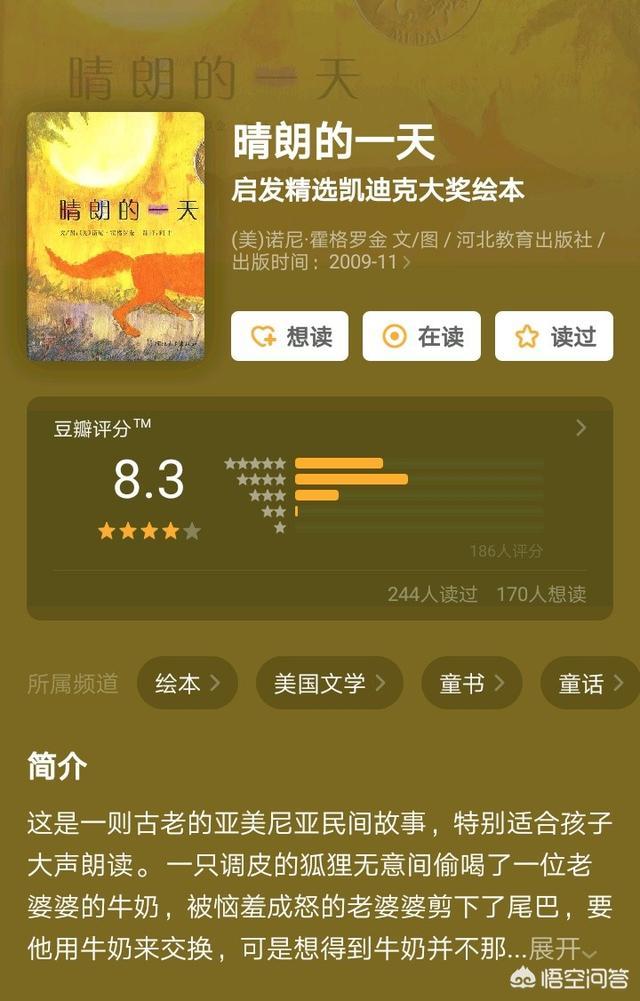Open the 绘本 channel chip
The width and height of the screenshot is (640, 1001).
pyautogui.click(x=187, y=684)
